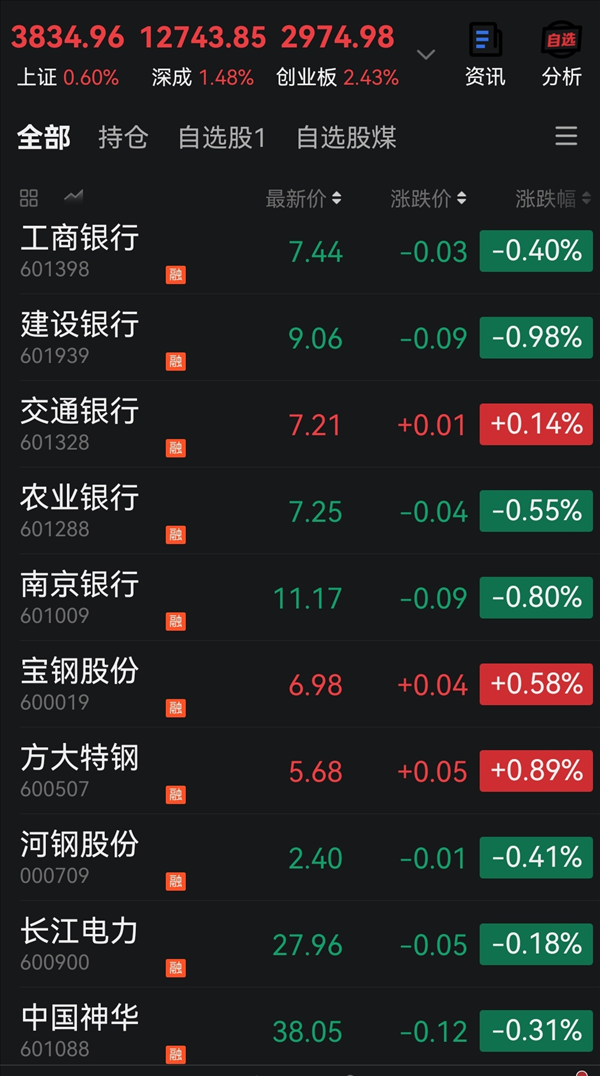The width and height of the screenshot is (600, 1076).
Task: View the 交通银行 stock row
Action: (x=300, y=424)
